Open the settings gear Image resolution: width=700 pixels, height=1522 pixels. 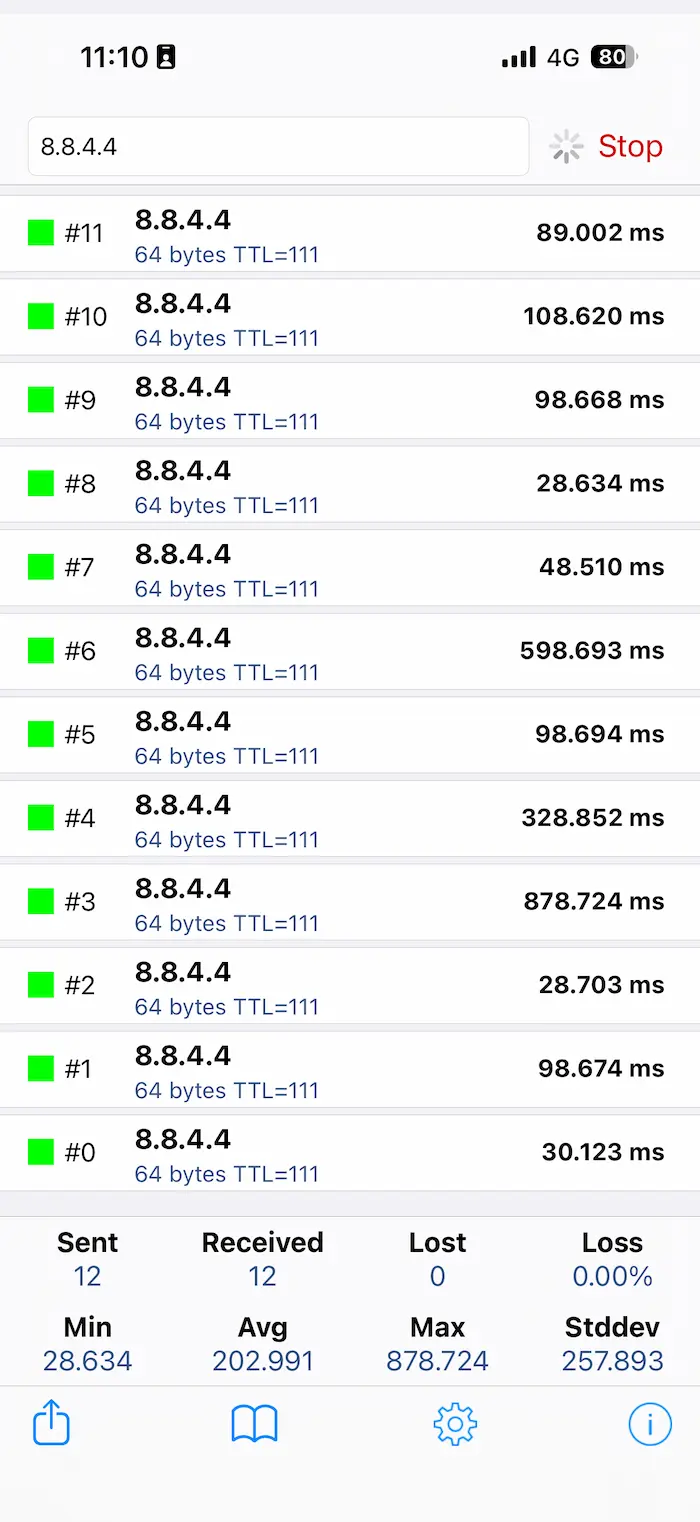455,1423
